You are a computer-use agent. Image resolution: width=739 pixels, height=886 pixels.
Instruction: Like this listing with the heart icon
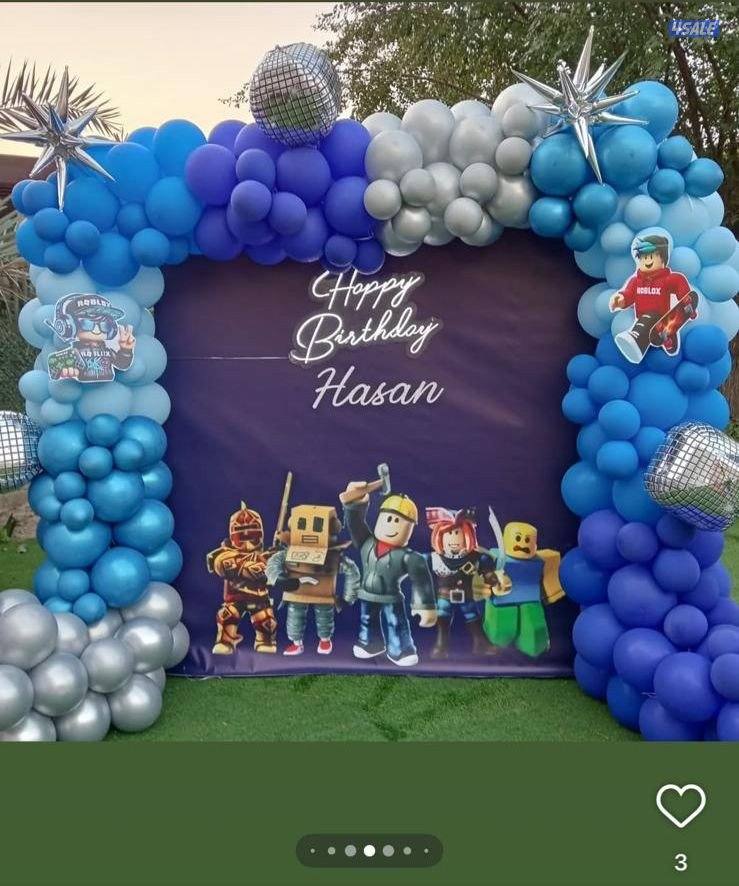pos(680,805)
